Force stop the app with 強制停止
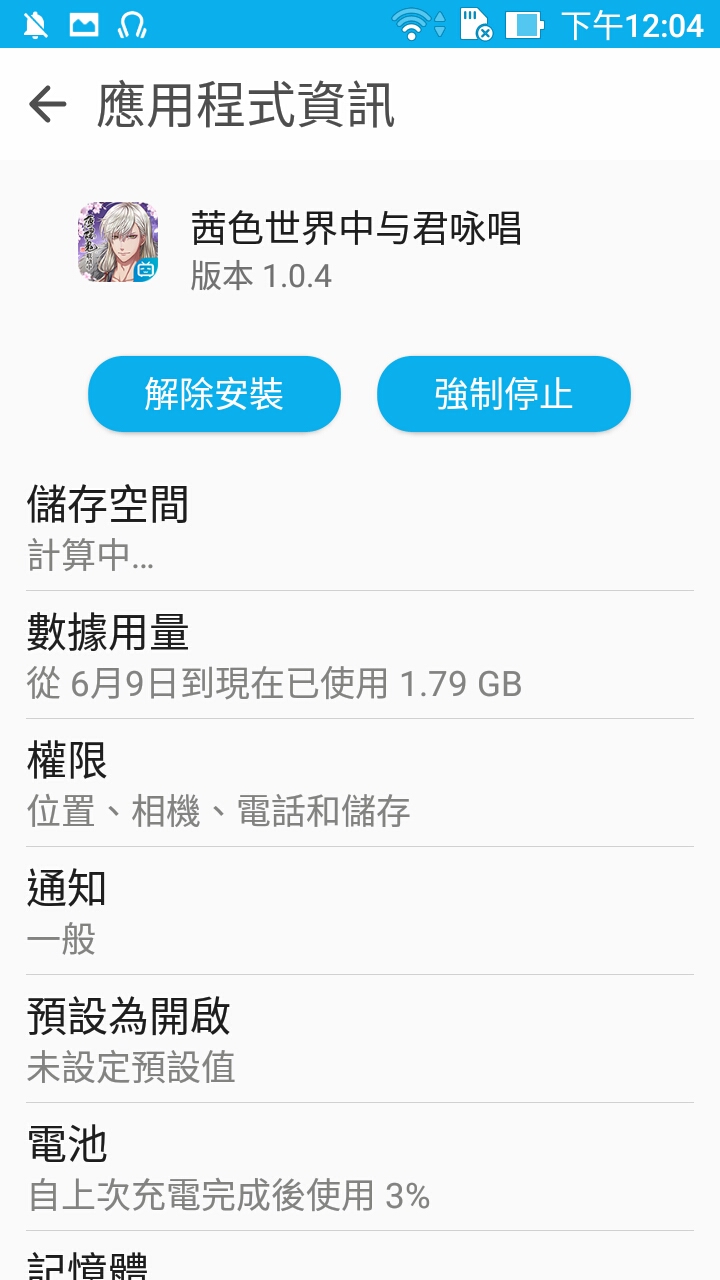This screenshot has height=1280, width=720. tap(503, 394)
